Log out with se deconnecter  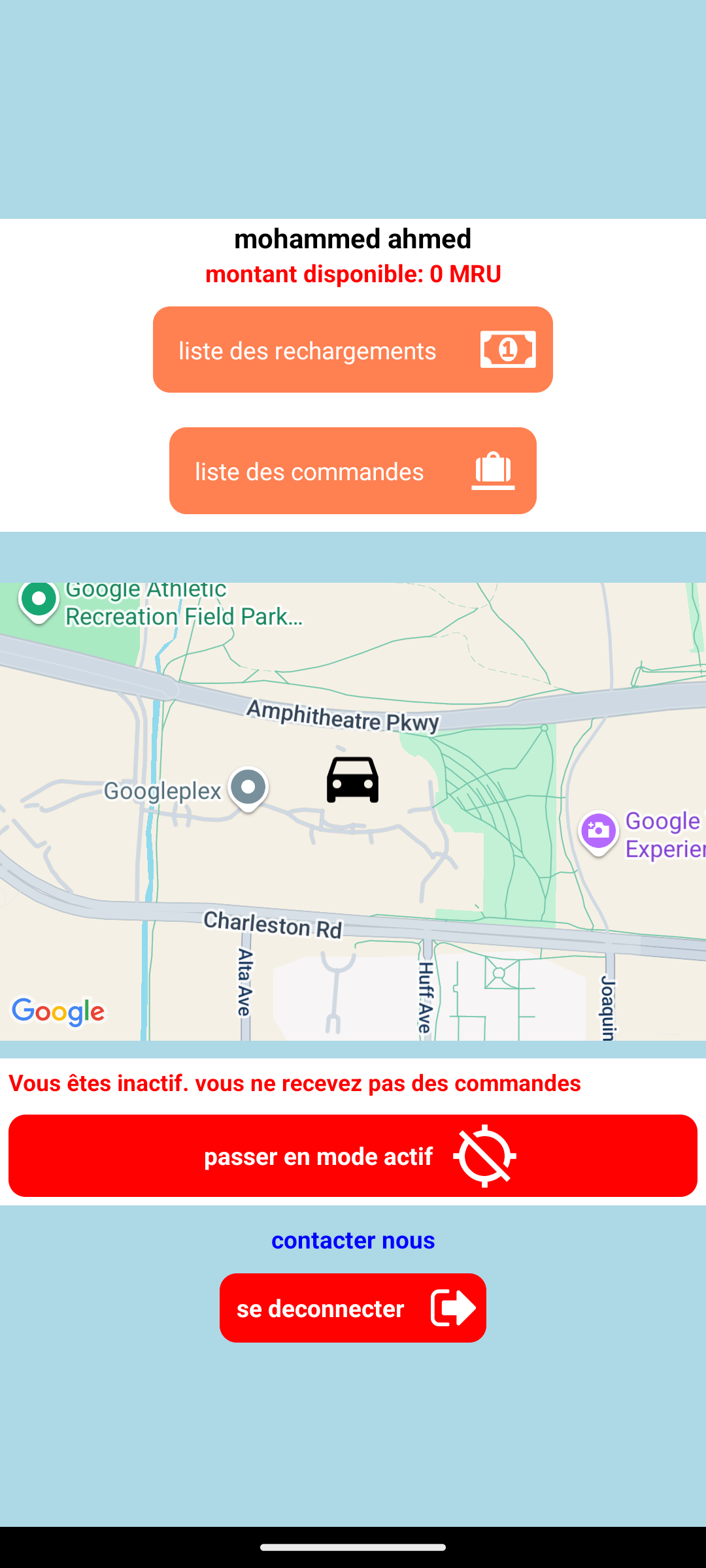353,1308
